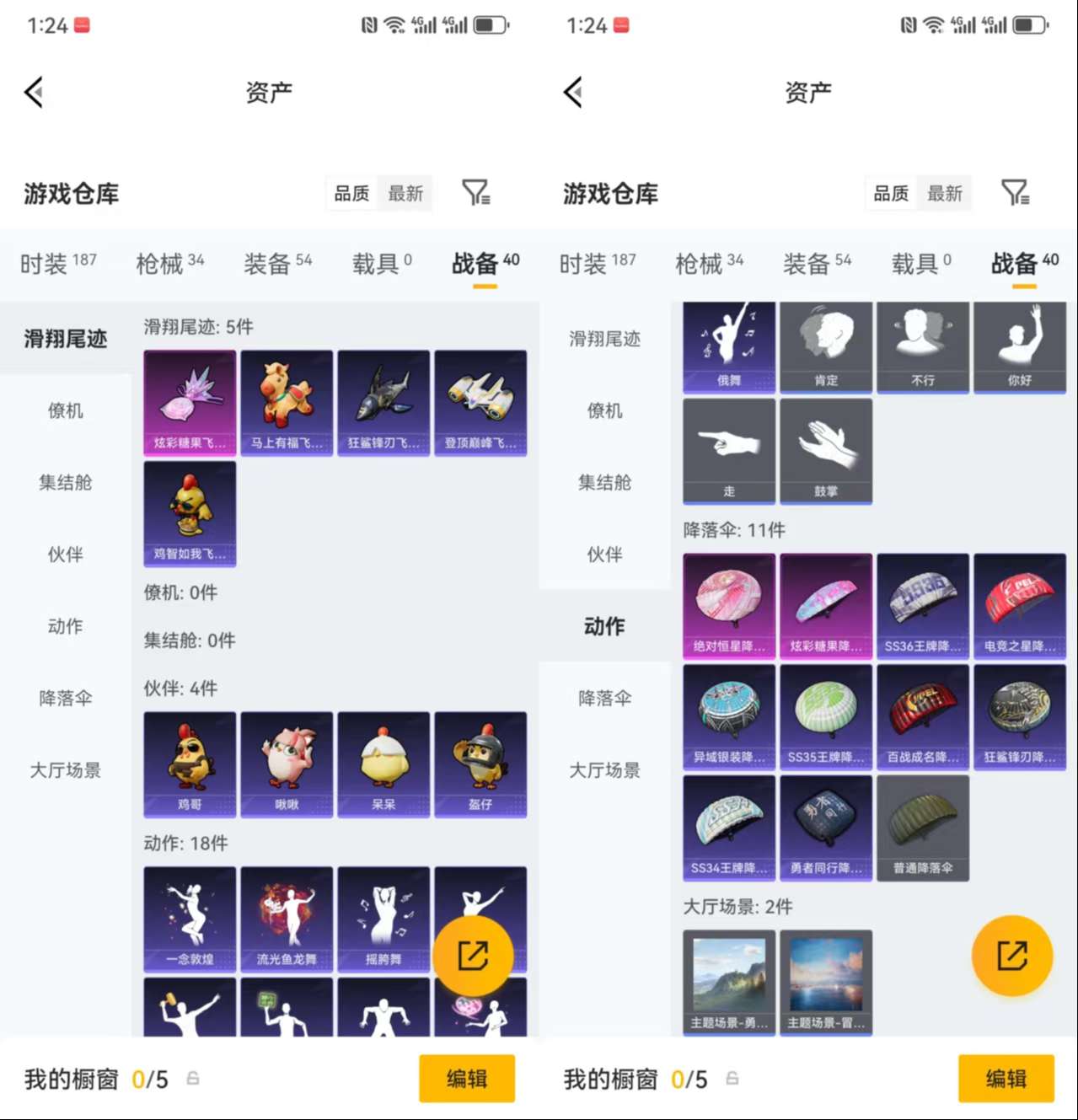Viewport: 1078px width, 1120px height.
Task: Select 大厅场景 in the category sidebar
Action: (606, 769)
